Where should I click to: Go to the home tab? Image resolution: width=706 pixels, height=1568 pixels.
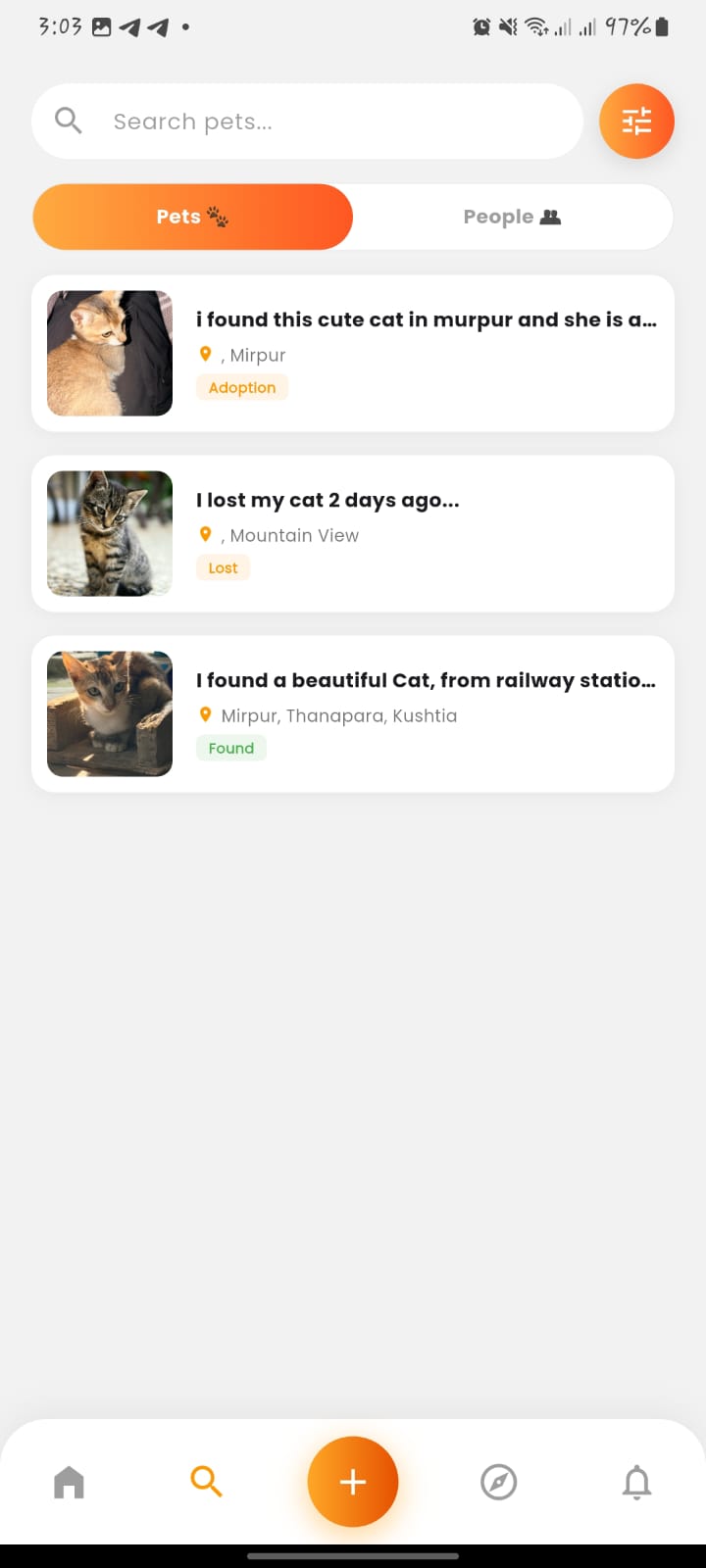(69, 1482)
